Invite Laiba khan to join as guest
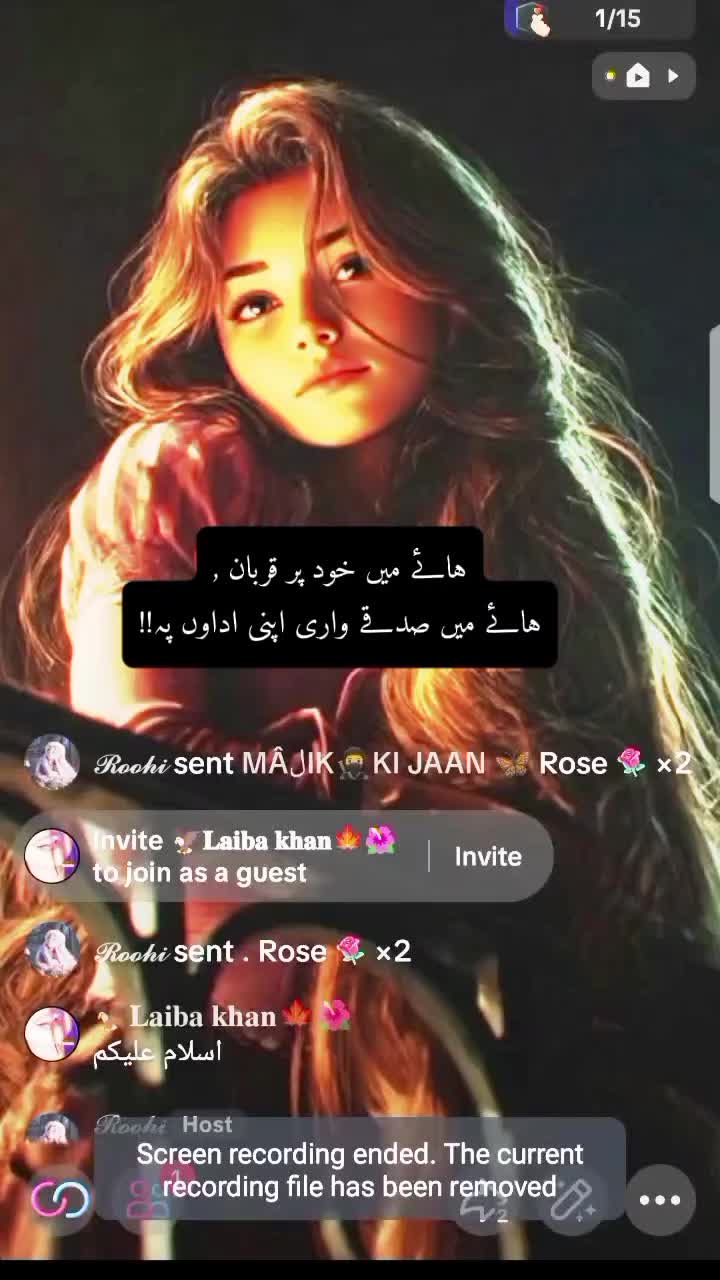720x1280 pixels. click(x=488, y=857)
